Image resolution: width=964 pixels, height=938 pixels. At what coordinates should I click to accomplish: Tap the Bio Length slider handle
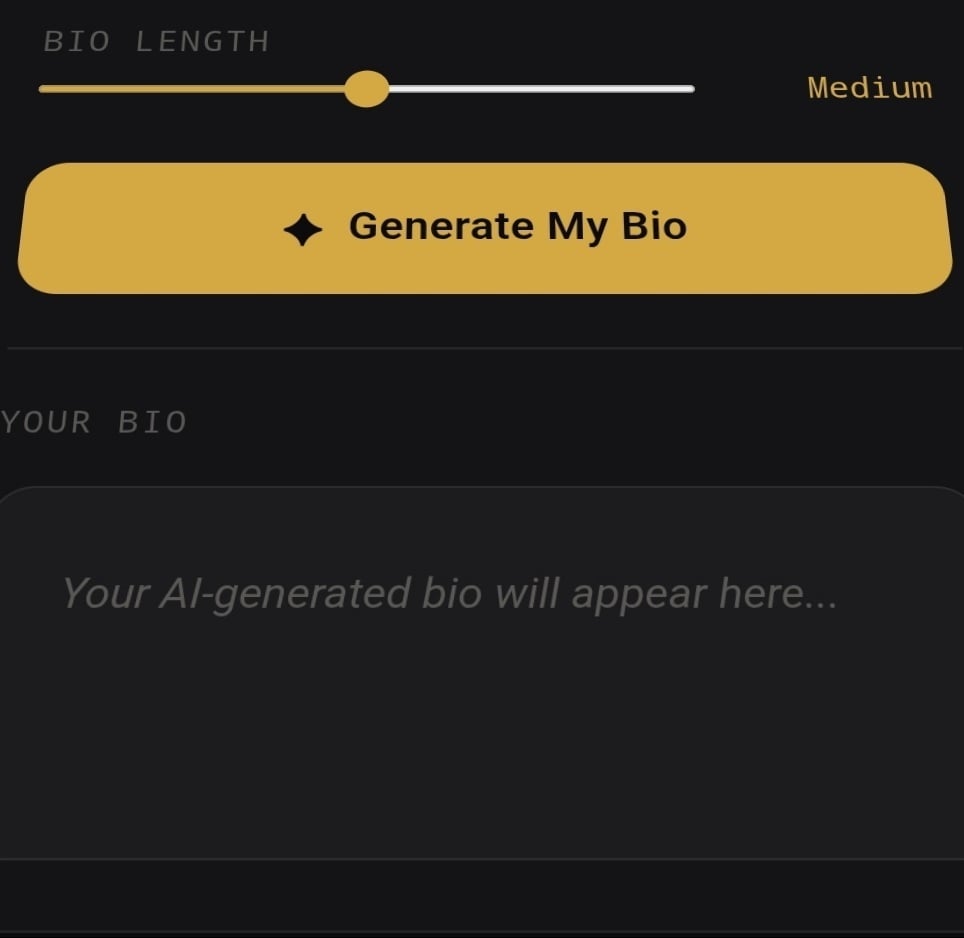(x=367, y=89)
